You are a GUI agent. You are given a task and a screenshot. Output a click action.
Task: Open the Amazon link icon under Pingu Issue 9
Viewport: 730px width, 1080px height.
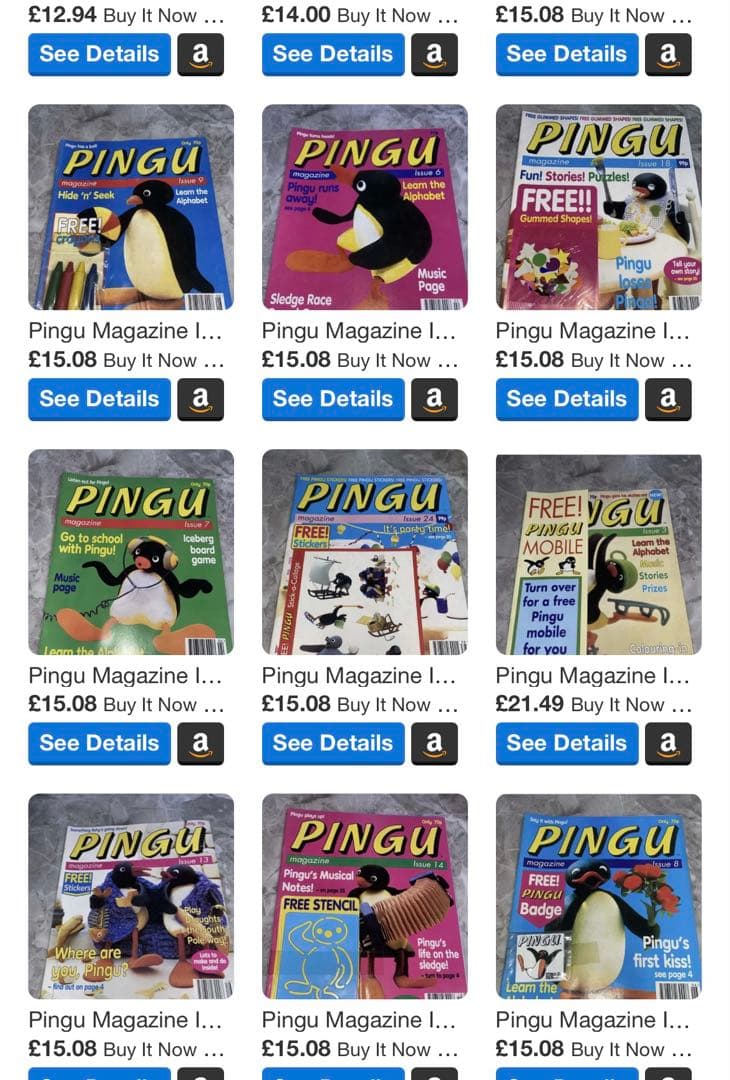[202, 399]
